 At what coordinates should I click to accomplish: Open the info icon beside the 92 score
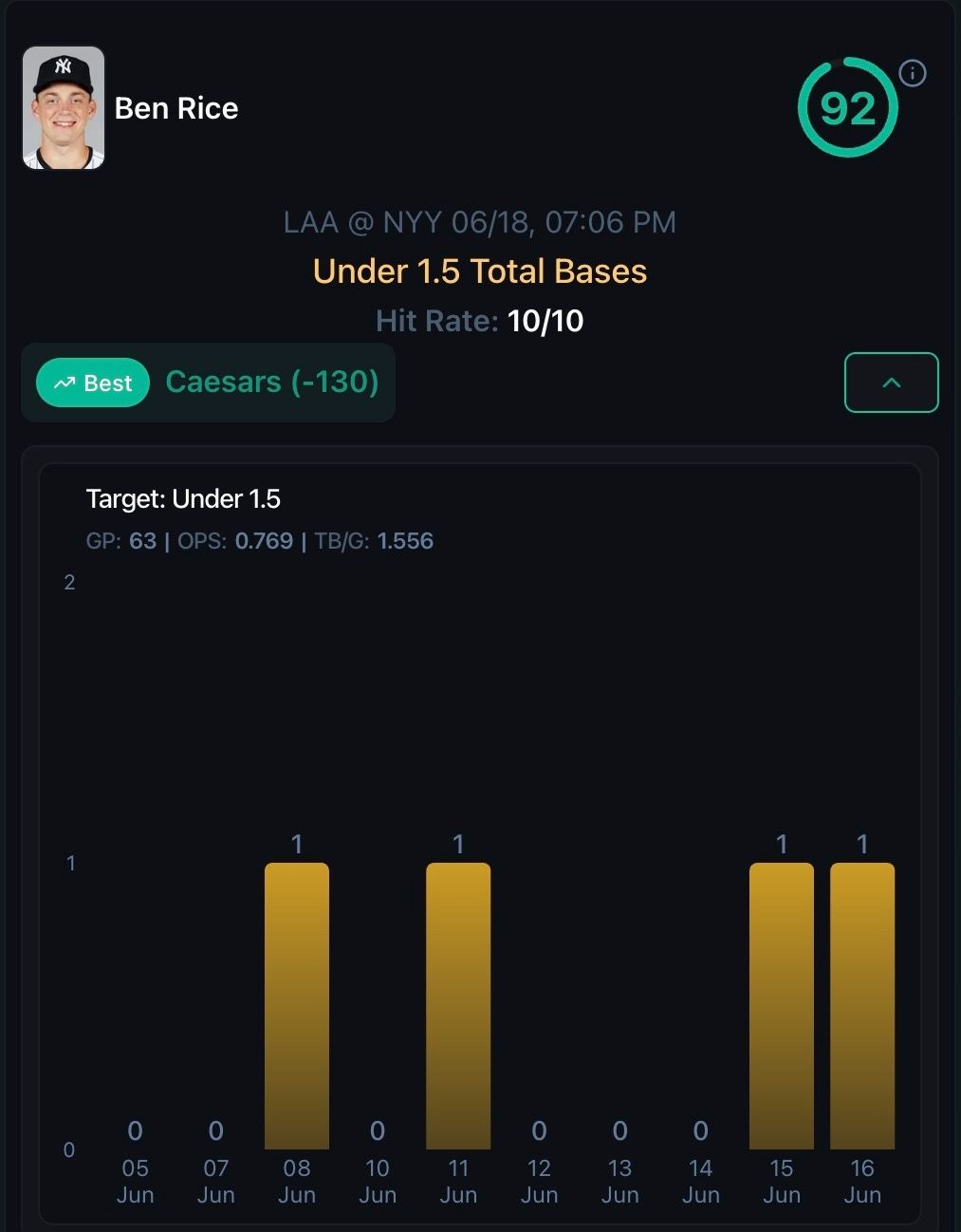tap(912, 73)
